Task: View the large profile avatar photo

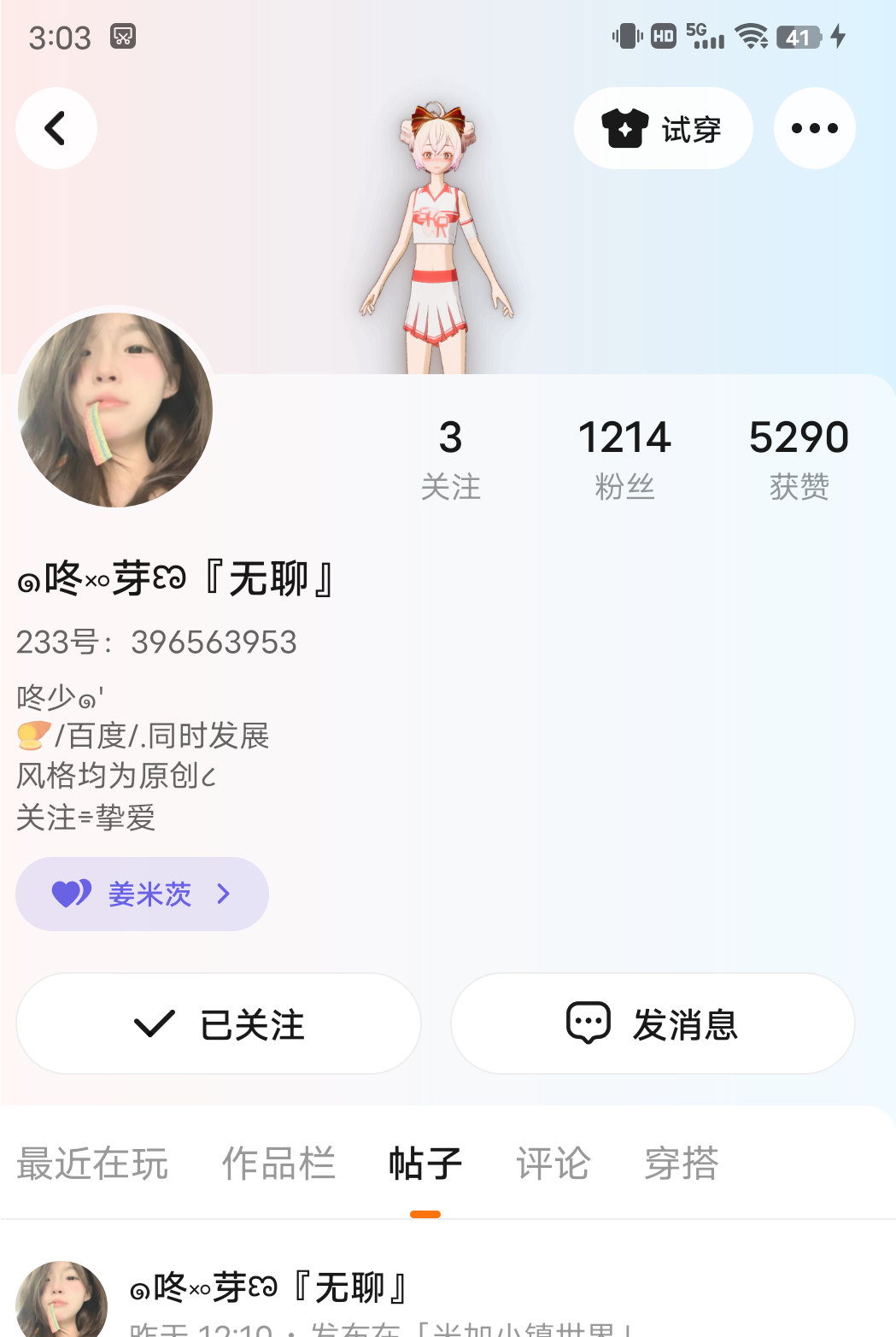Action: 115,410
